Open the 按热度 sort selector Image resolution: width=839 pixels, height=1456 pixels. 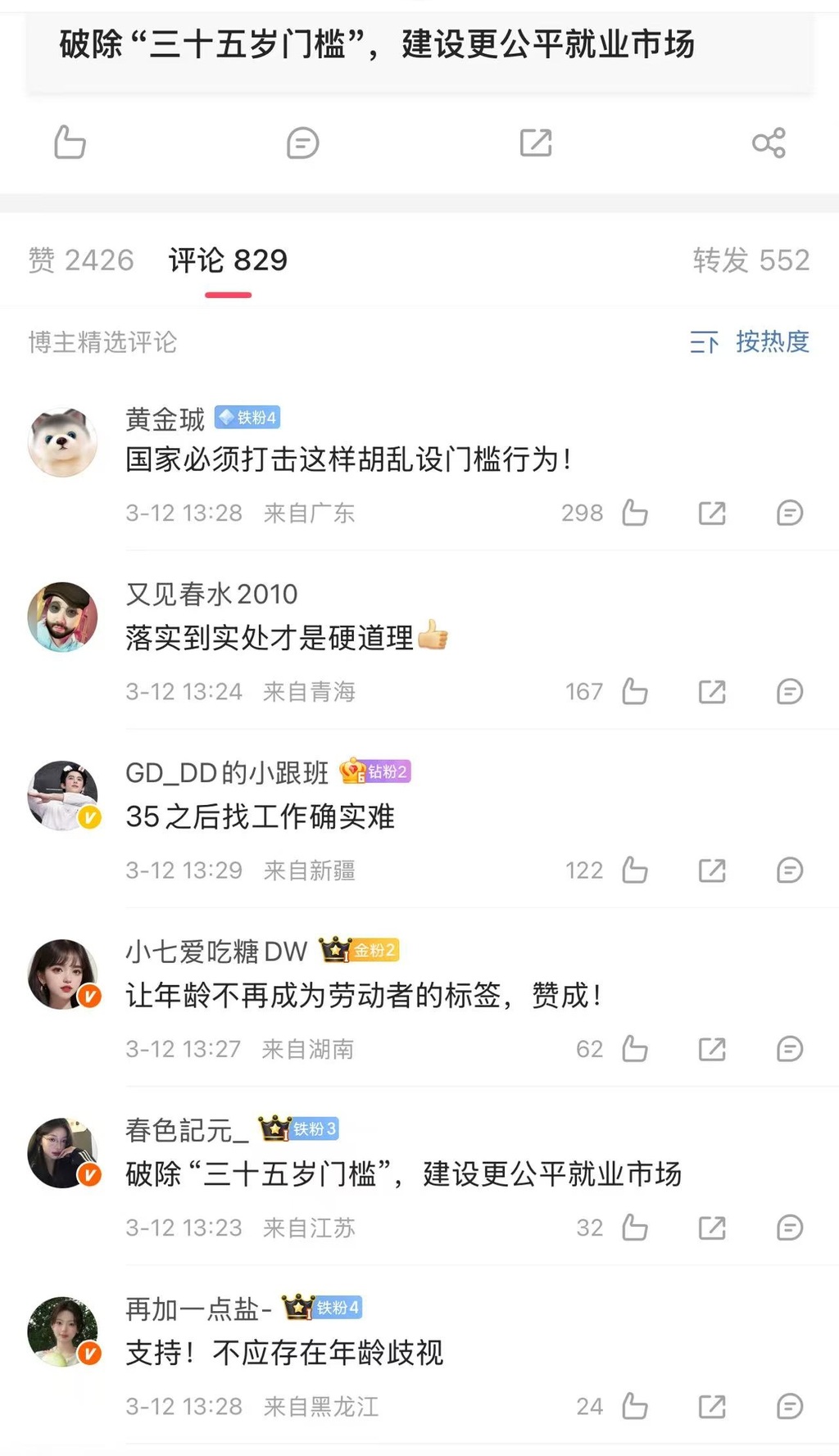click(x=750, y=341)
